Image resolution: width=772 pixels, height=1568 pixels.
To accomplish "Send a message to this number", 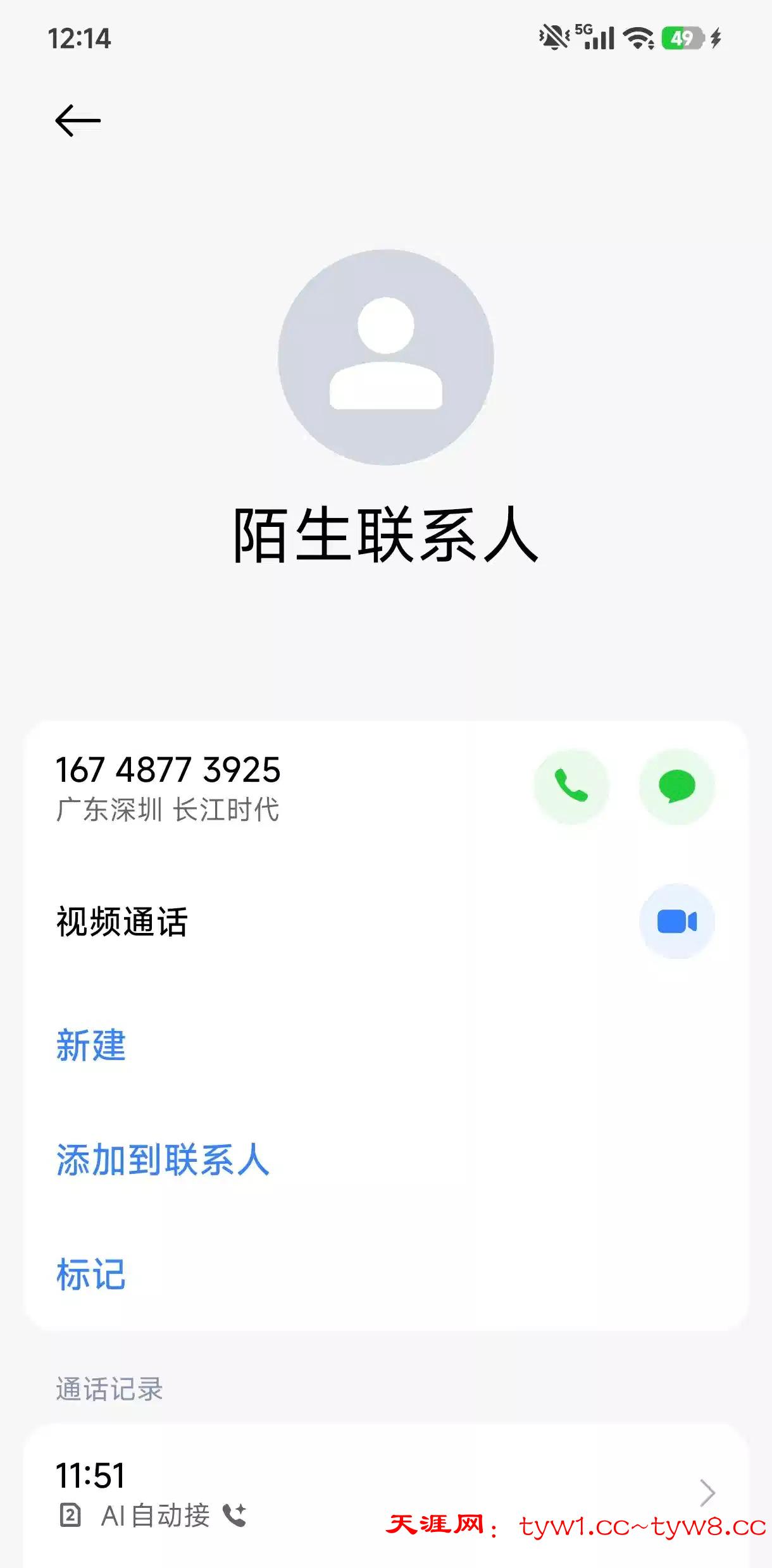I will [676, 786].
